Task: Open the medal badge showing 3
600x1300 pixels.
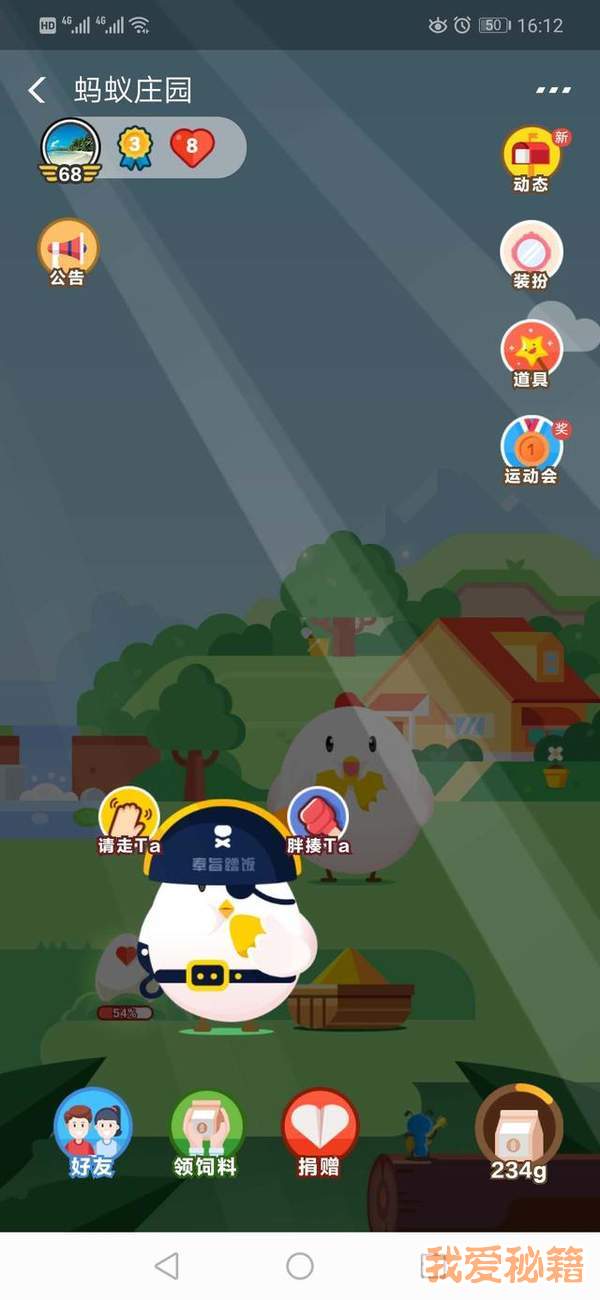Action: [x=135, y=149]
